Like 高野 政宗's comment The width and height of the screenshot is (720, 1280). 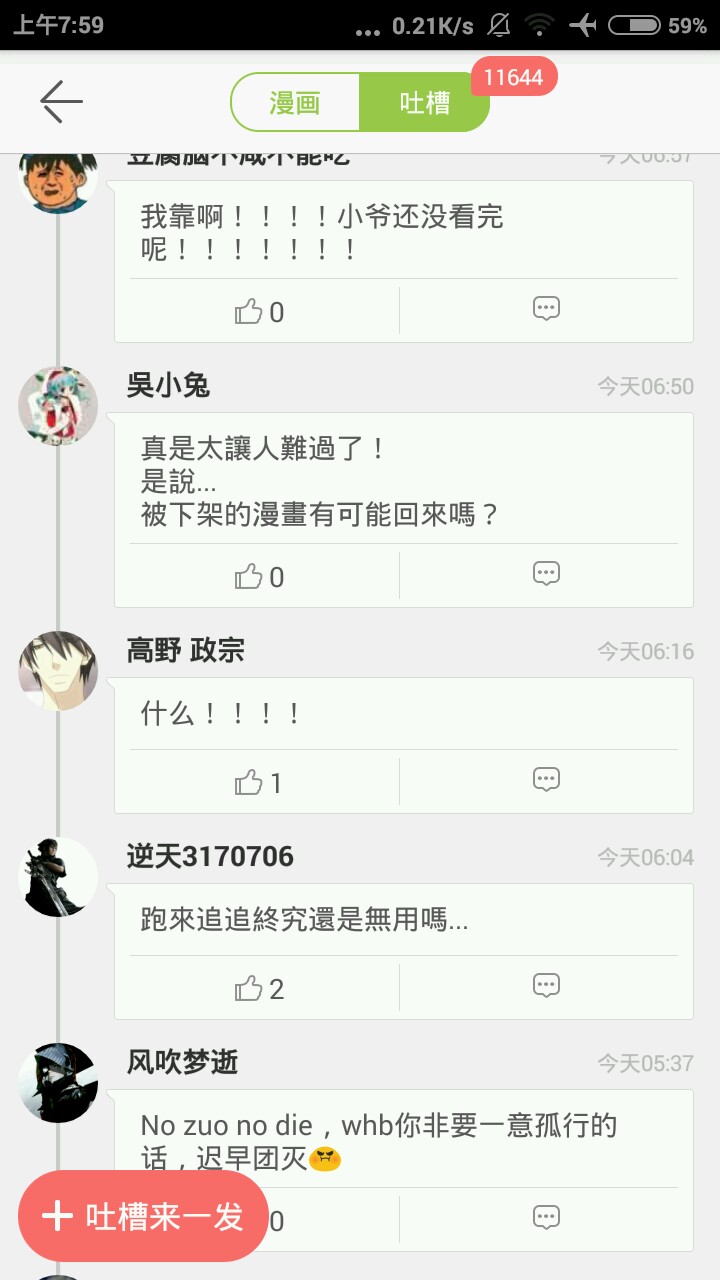coord(259,783)
